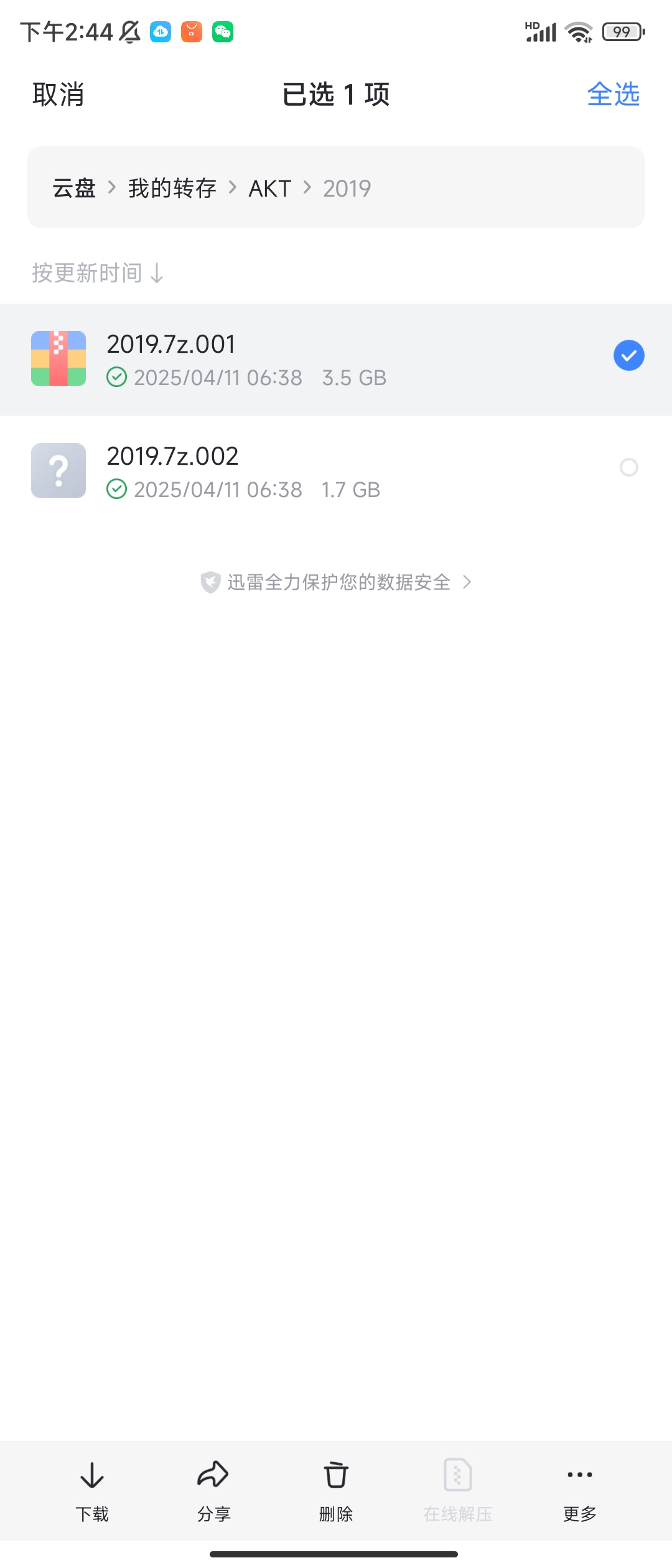Open 我的转存 folder in breadcrumb
This screenshot has height=1568, width=672.
tap(172, 188)
